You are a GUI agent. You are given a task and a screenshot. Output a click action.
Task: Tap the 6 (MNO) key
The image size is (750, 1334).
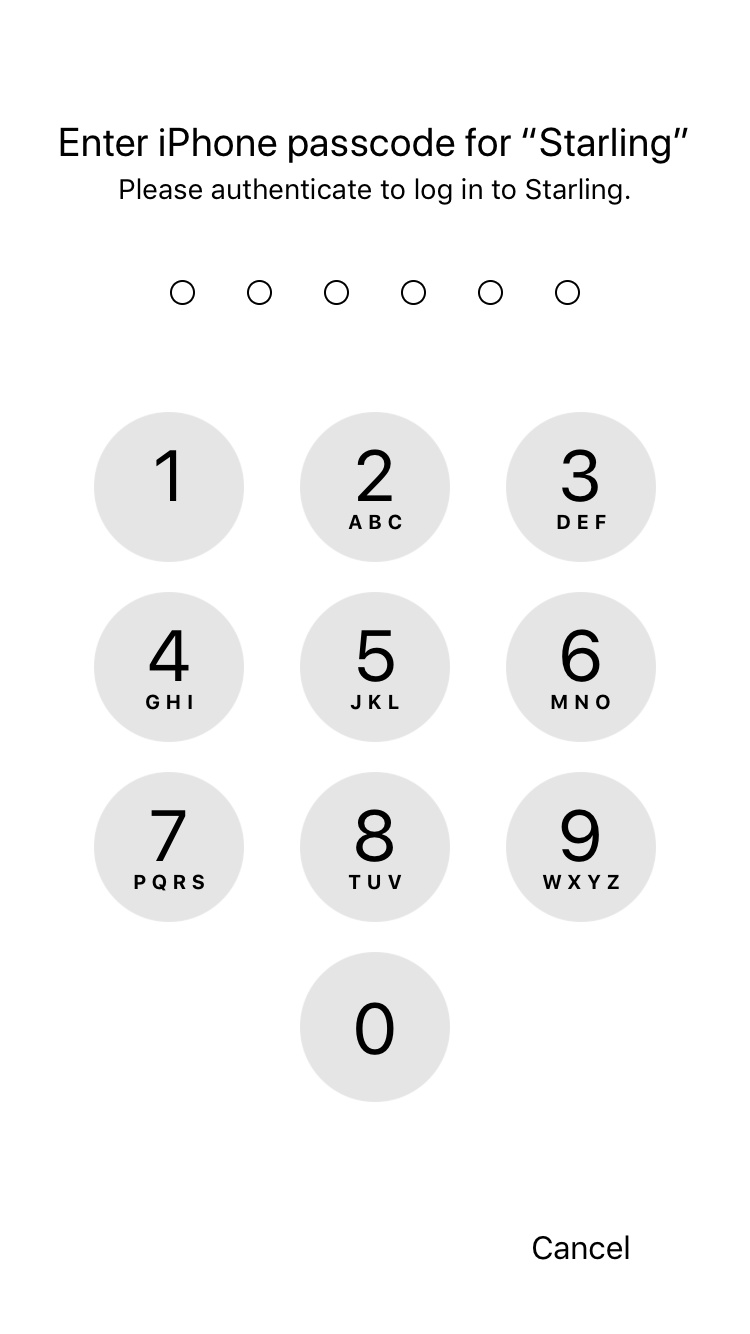point(581,667)
